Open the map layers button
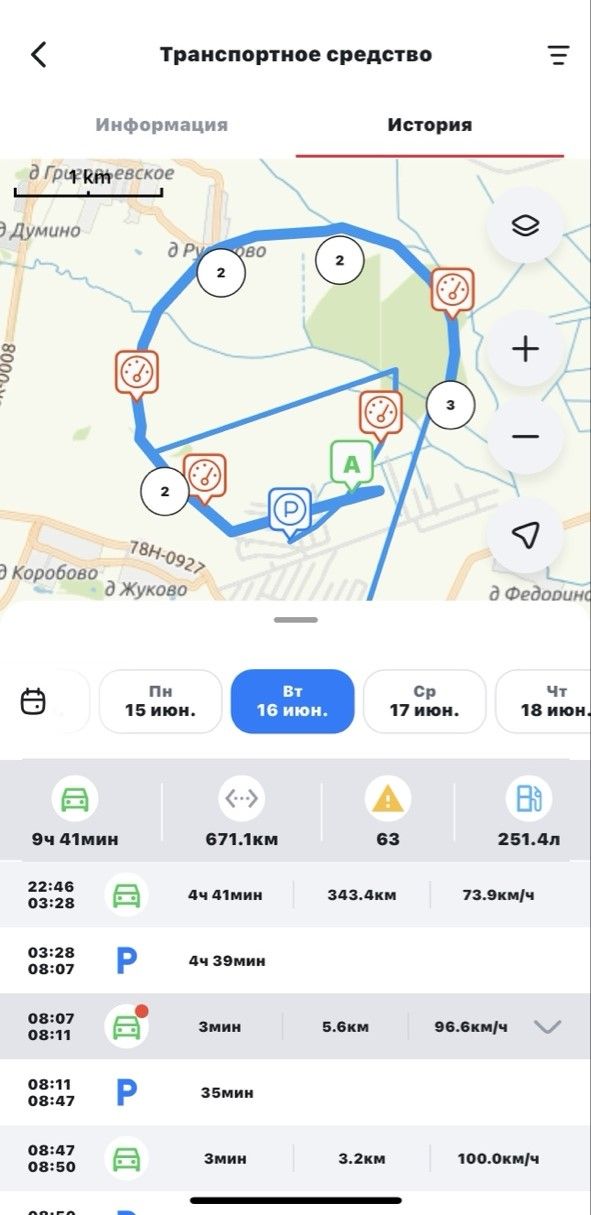Screen dimensions: 591x1215 525,225
